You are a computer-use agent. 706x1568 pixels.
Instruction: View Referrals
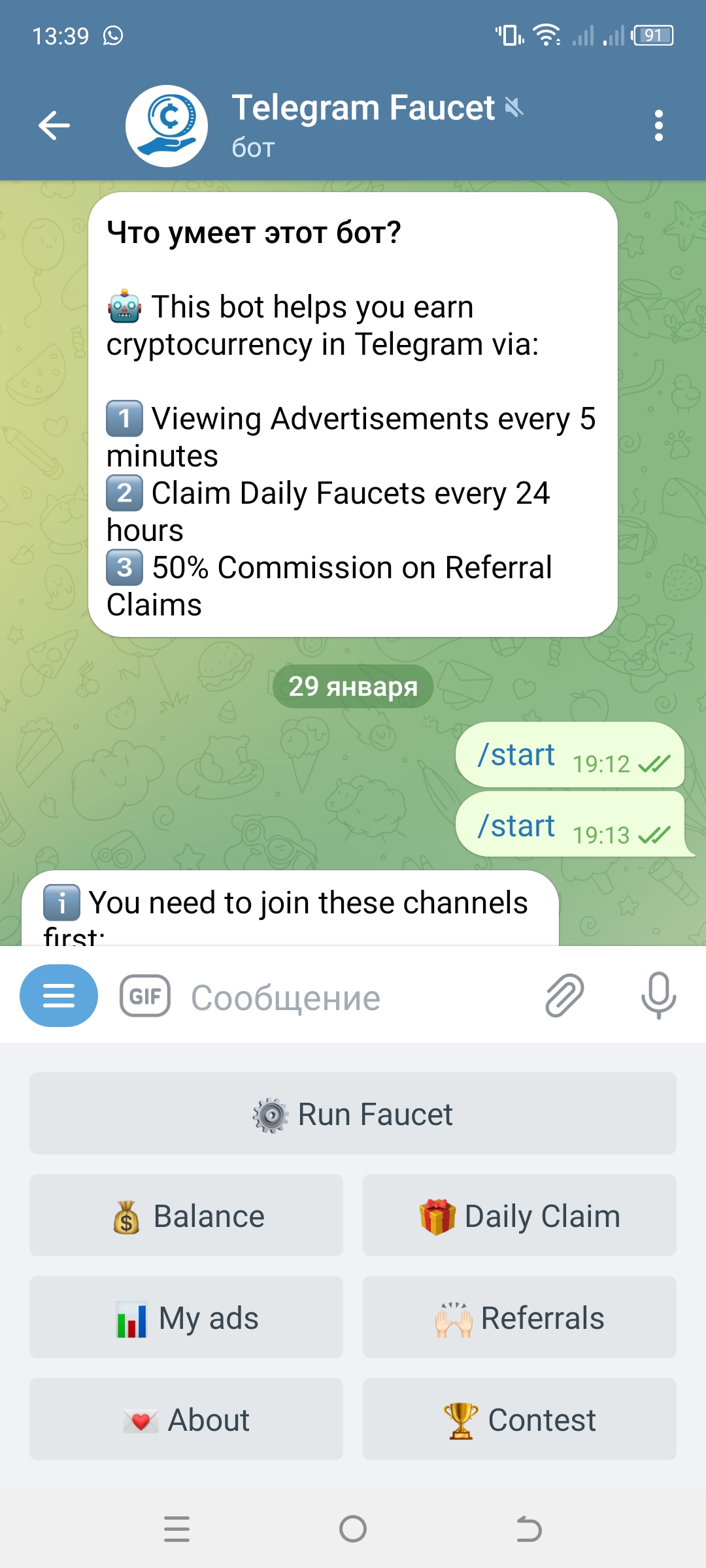click(x=520, y=1317)
